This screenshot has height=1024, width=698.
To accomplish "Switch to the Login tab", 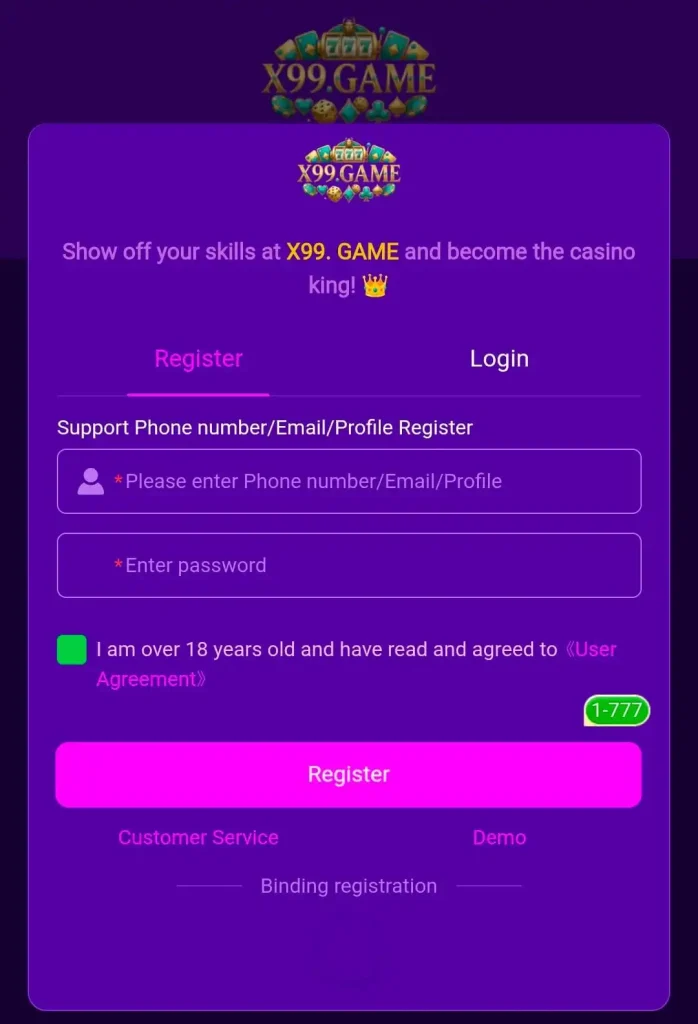I will coord(499,359).
